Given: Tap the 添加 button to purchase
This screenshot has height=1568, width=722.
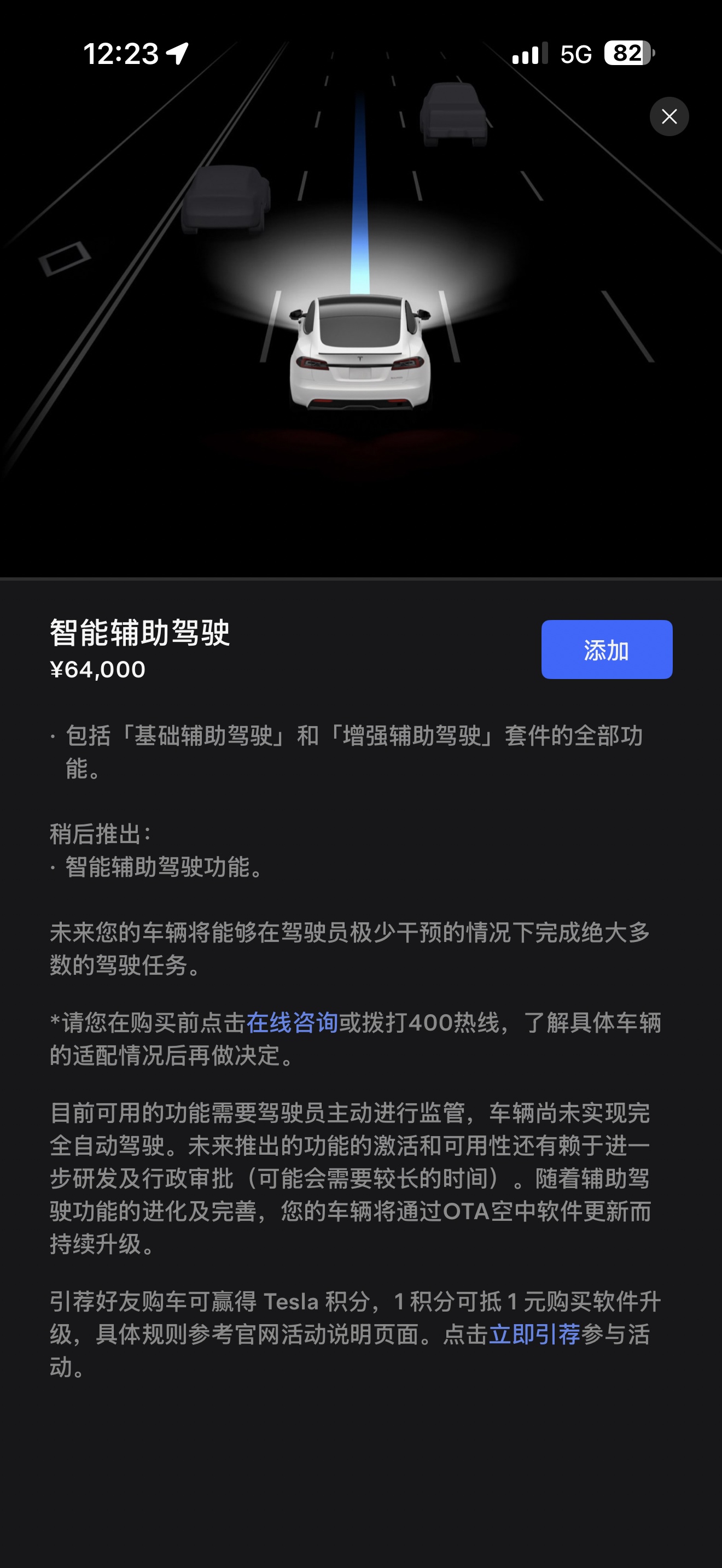Looking at the screenshot, I should pos(607,651).
